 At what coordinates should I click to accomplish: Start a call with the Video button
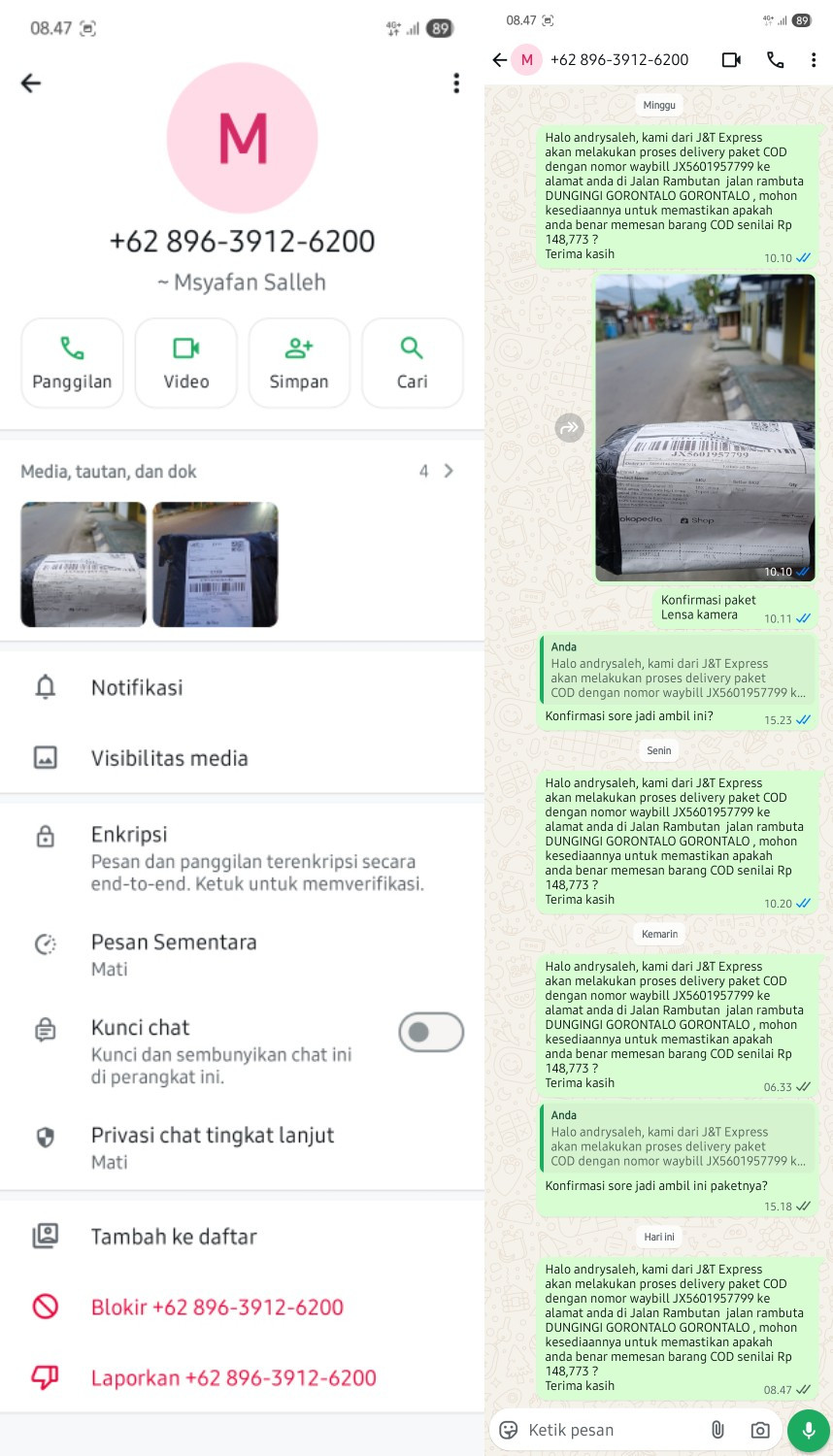(186, 363)
